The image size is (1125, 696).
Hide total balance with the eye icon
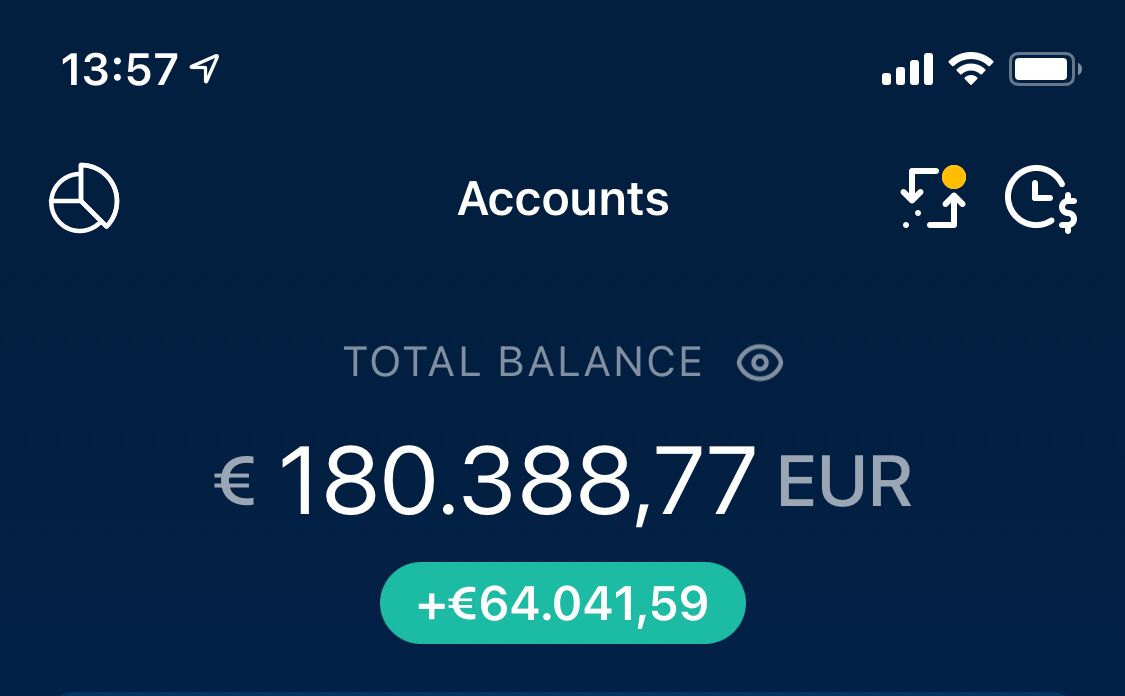point(760,363)
